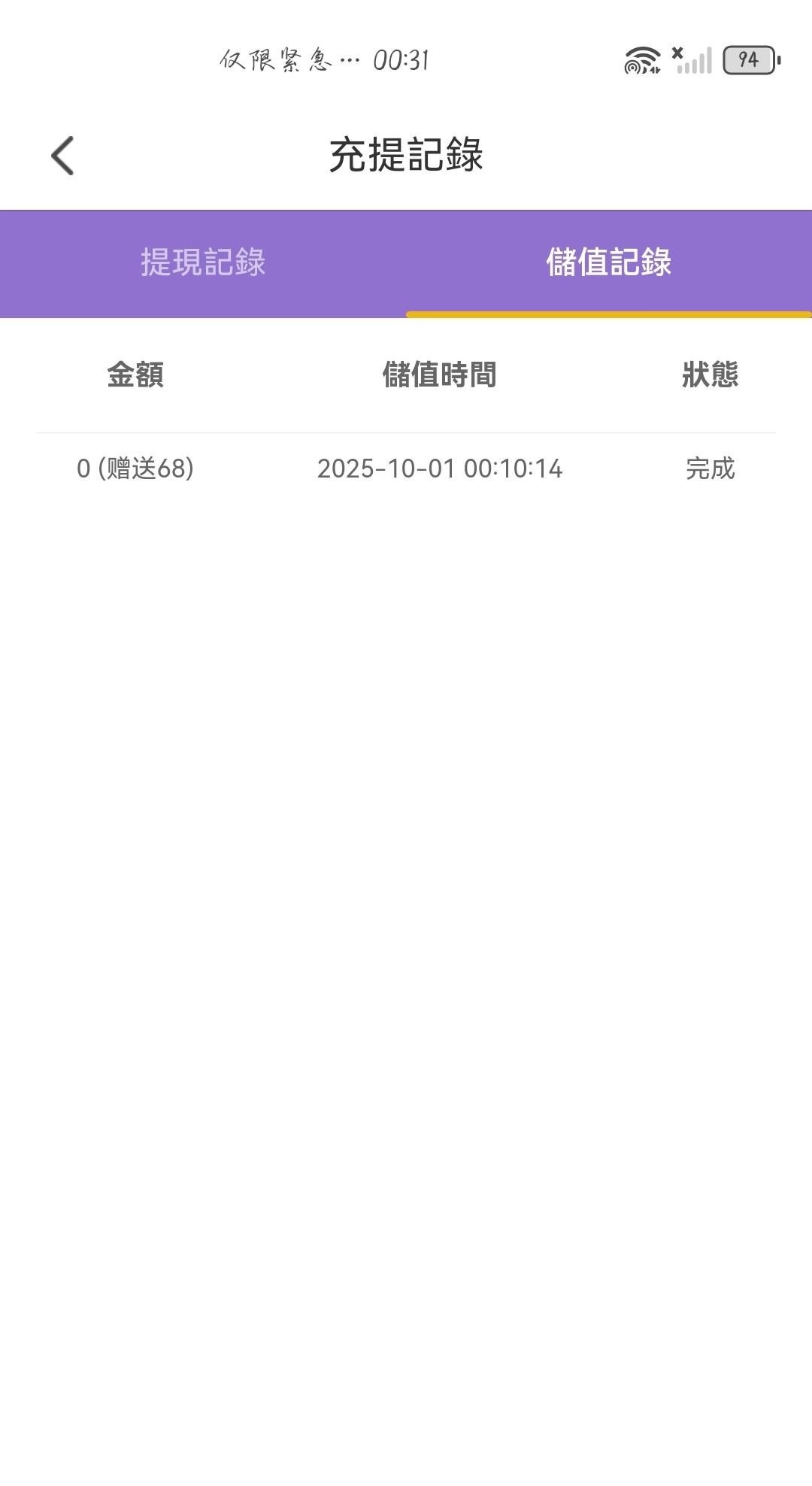Go back using the top-left arrow
The height and width of the screenshot is (1486, 812).
(x=62, y=156)
